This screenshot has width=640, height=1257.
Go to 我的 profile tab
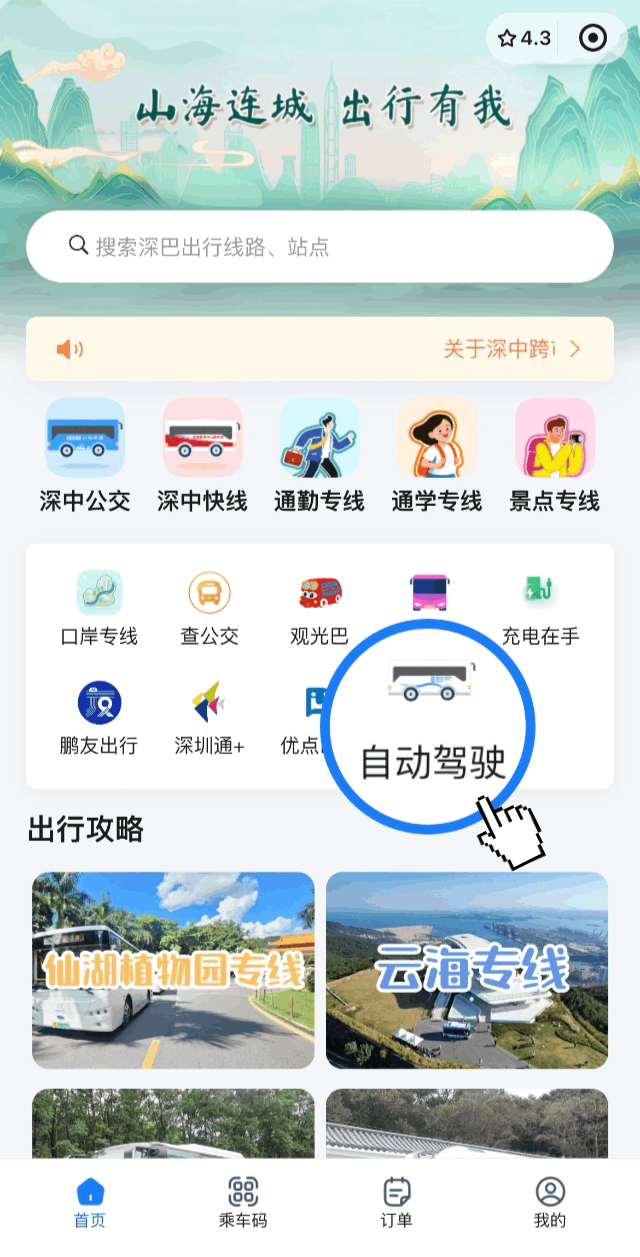[549, 1201]
